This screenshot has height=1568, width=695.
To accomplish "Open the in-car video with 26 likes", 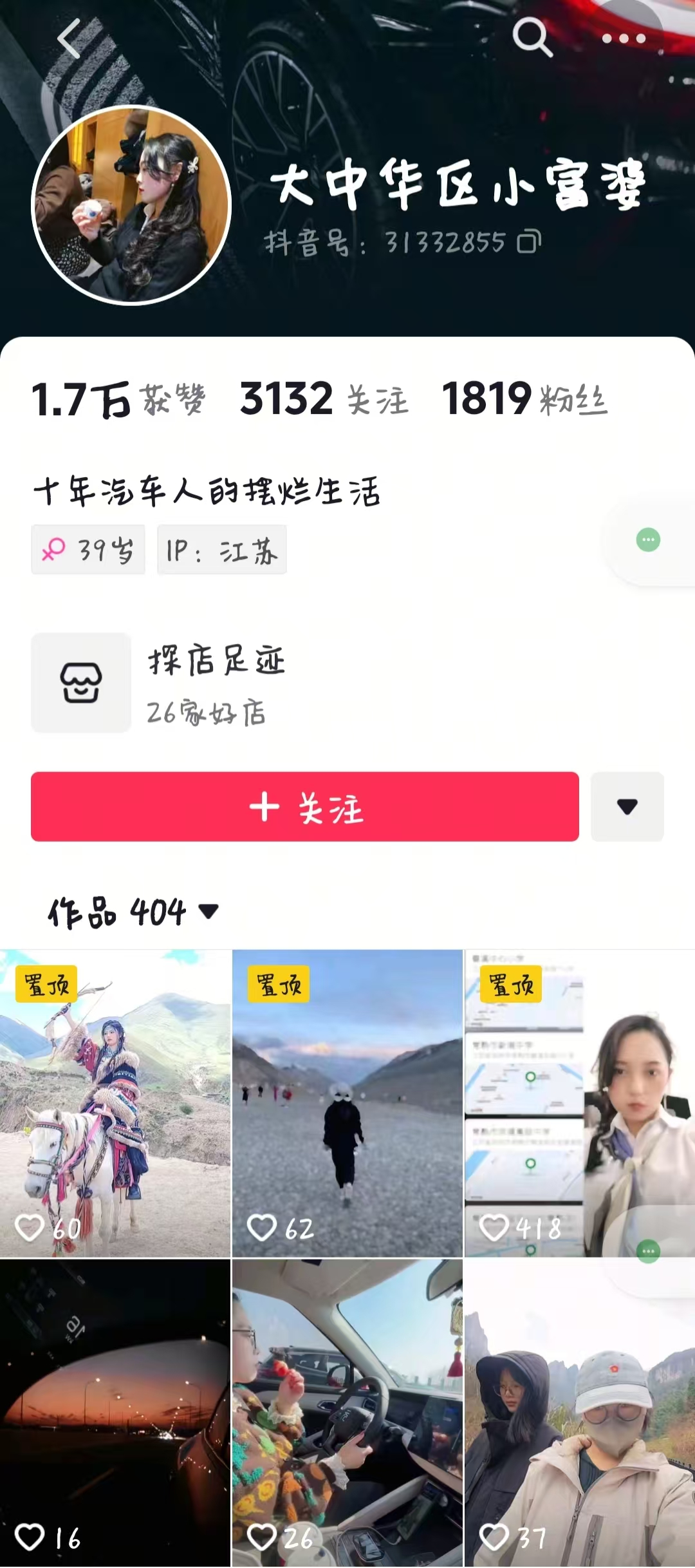I will coord(347,1413).
